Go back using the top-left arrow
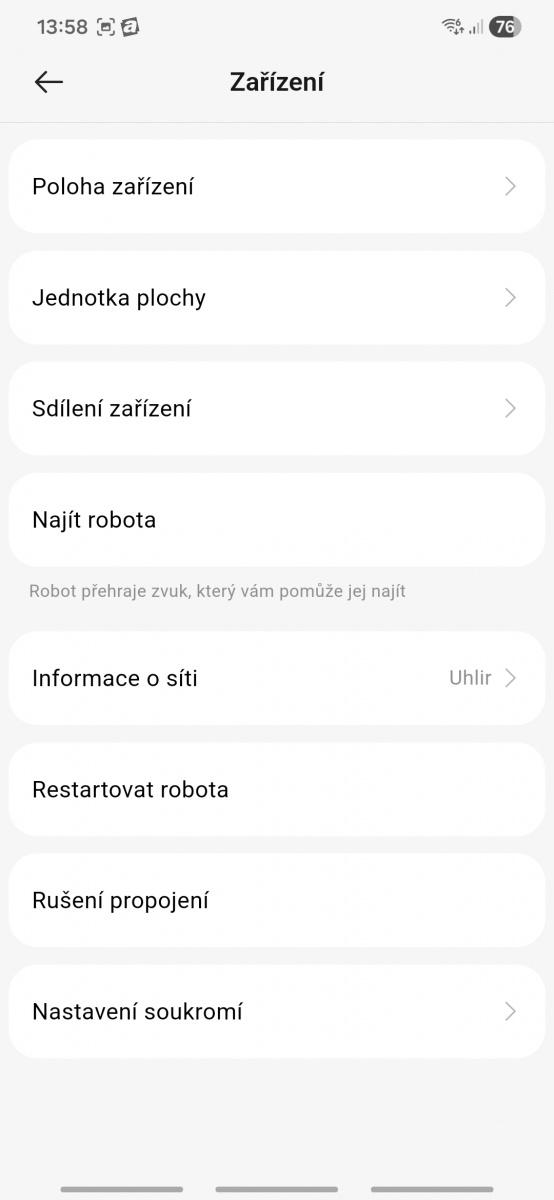This screenshot has height=1200, width=554. click(x=48, y=82)
